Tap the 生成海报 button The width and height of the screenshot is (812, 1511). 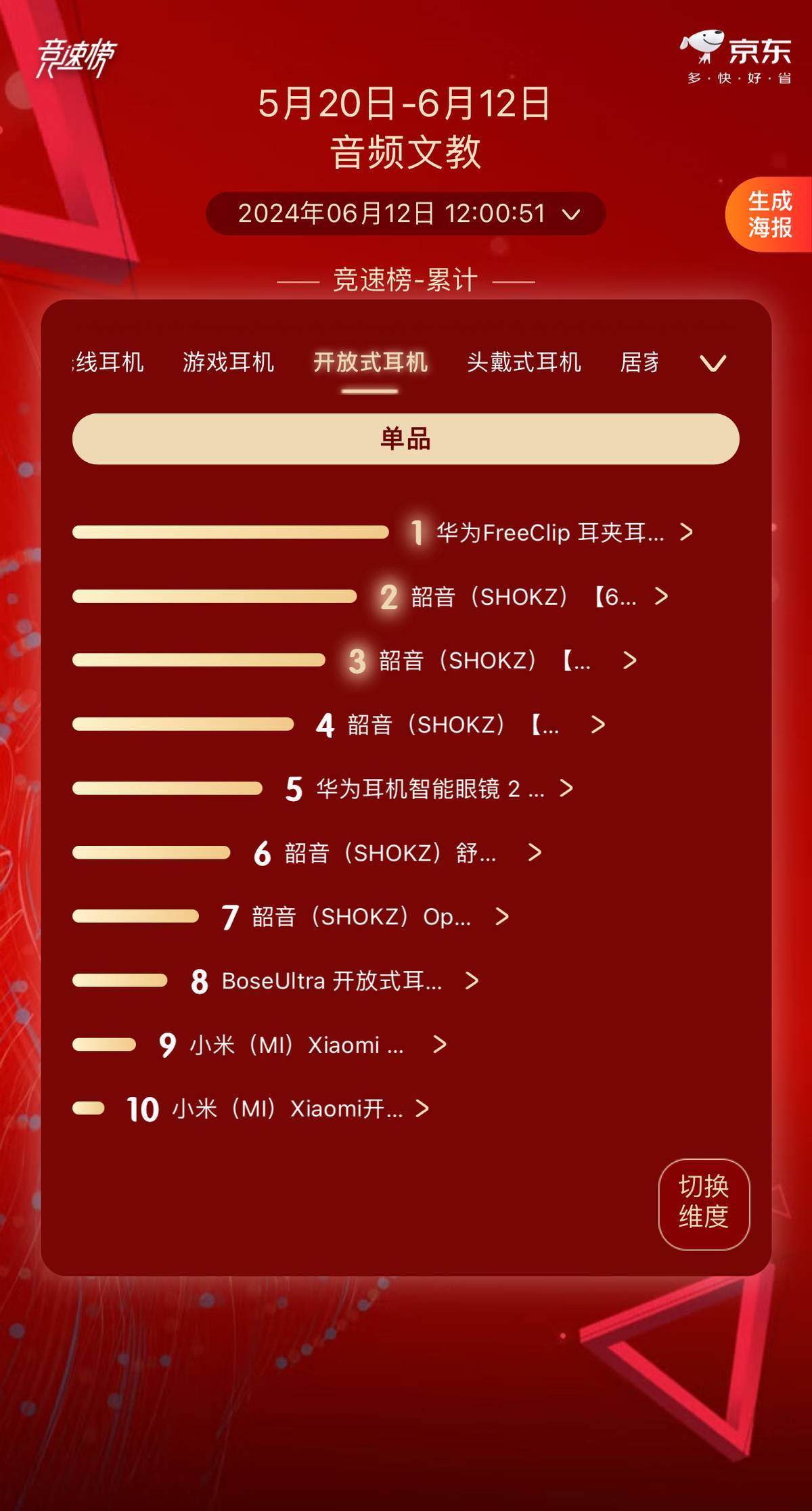click(769, 215)
